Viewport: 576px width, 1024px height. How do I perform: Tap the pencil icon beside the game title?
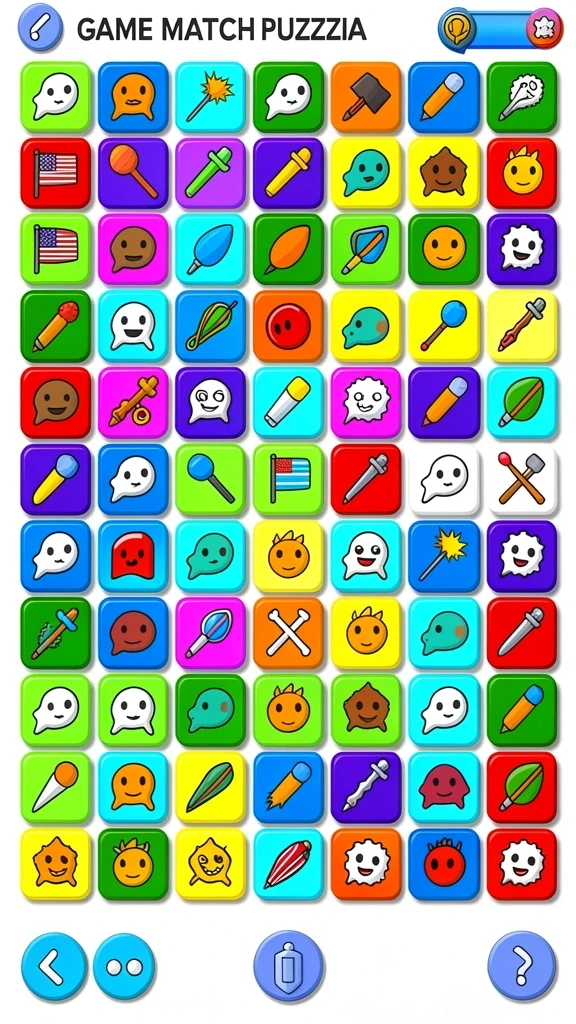tap(40, 27)
